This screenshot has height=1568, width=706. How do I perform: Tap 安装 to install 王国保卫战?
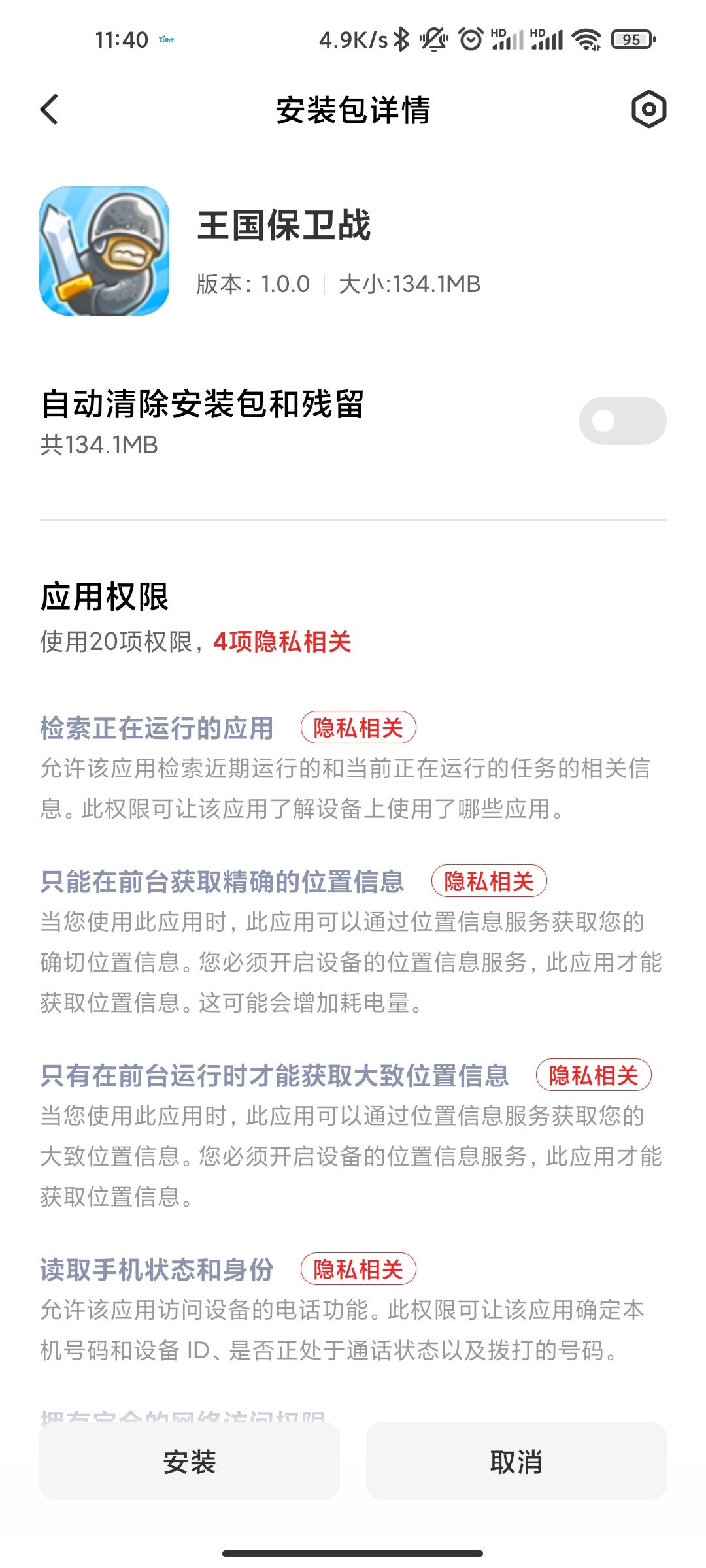(x=190, y=1462)
